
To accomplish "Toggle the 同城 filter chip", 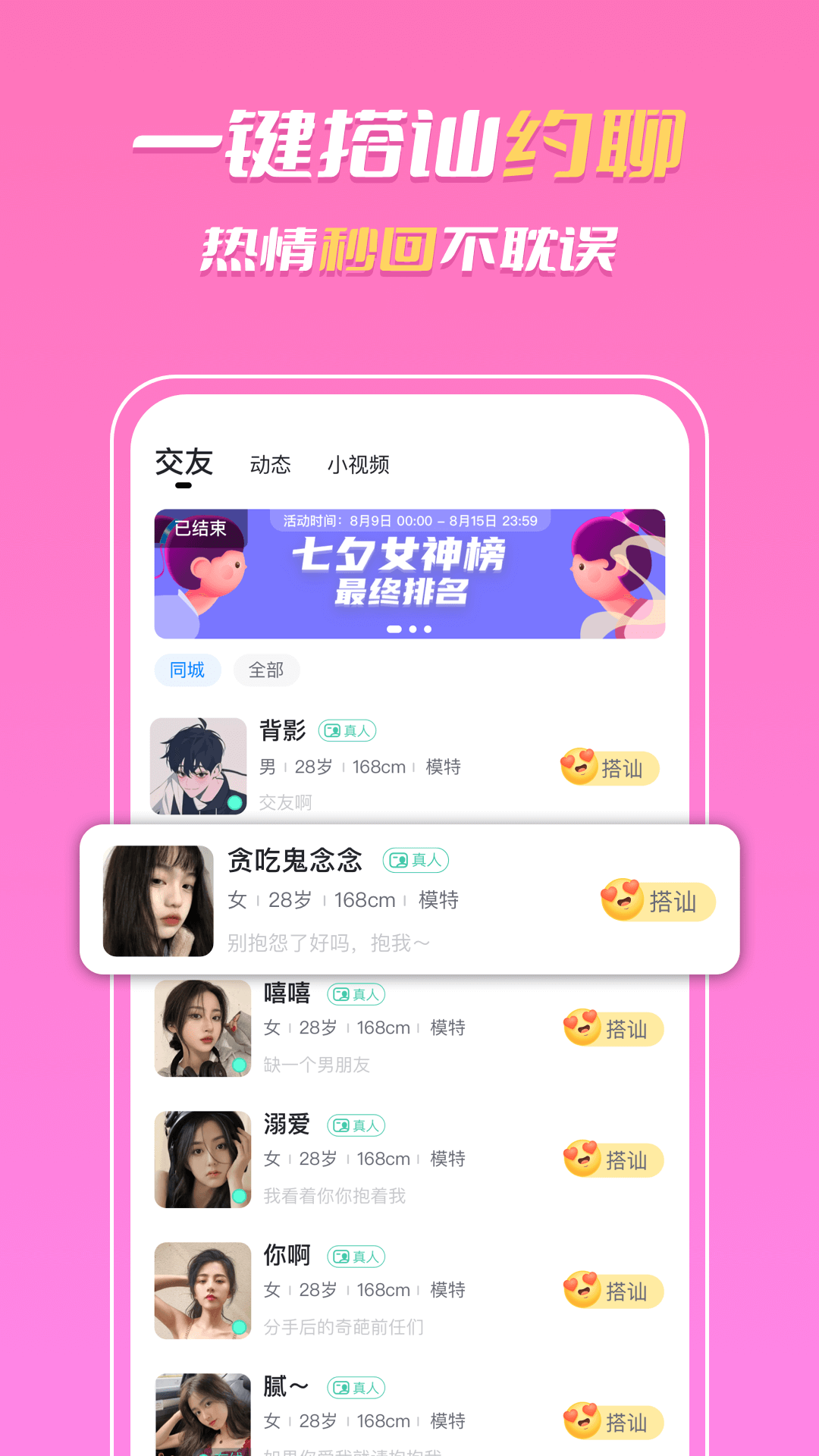I will [187, 670].
